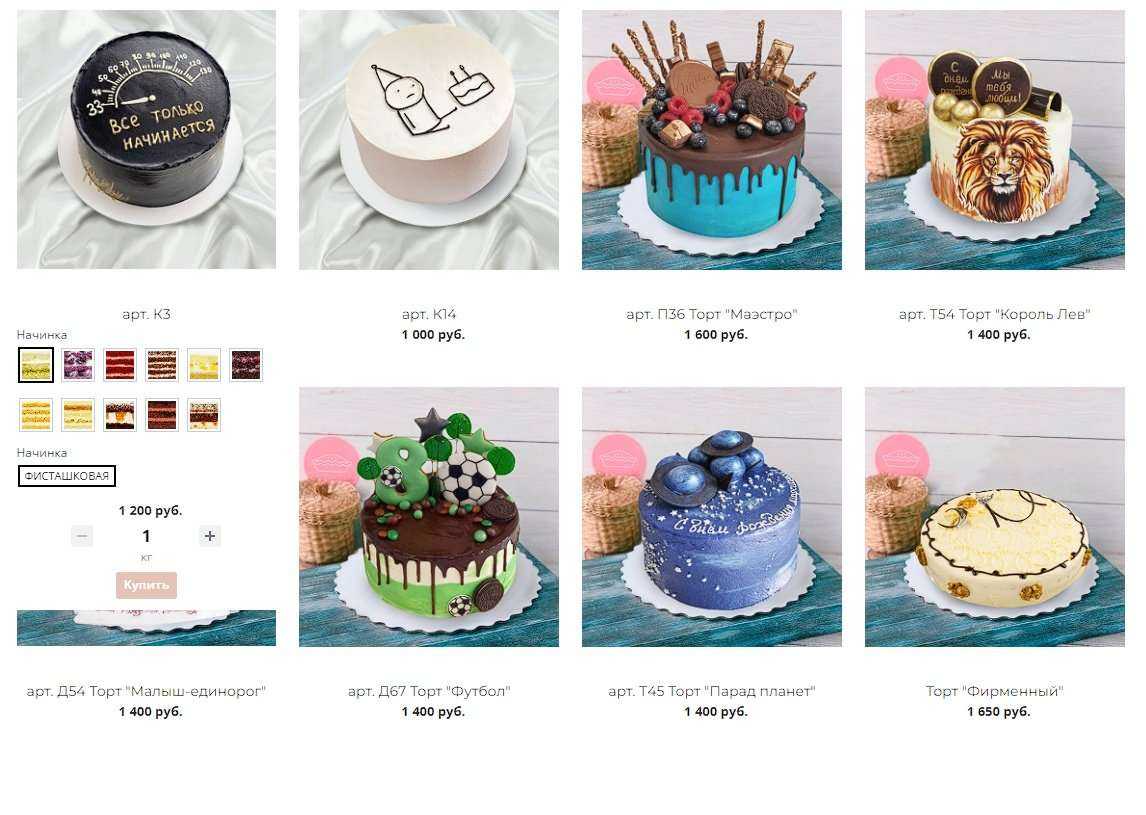Viewport: 1146px width, 815px height.
Task: Select the first pistachio filling swatch
Action: point(36,365)
